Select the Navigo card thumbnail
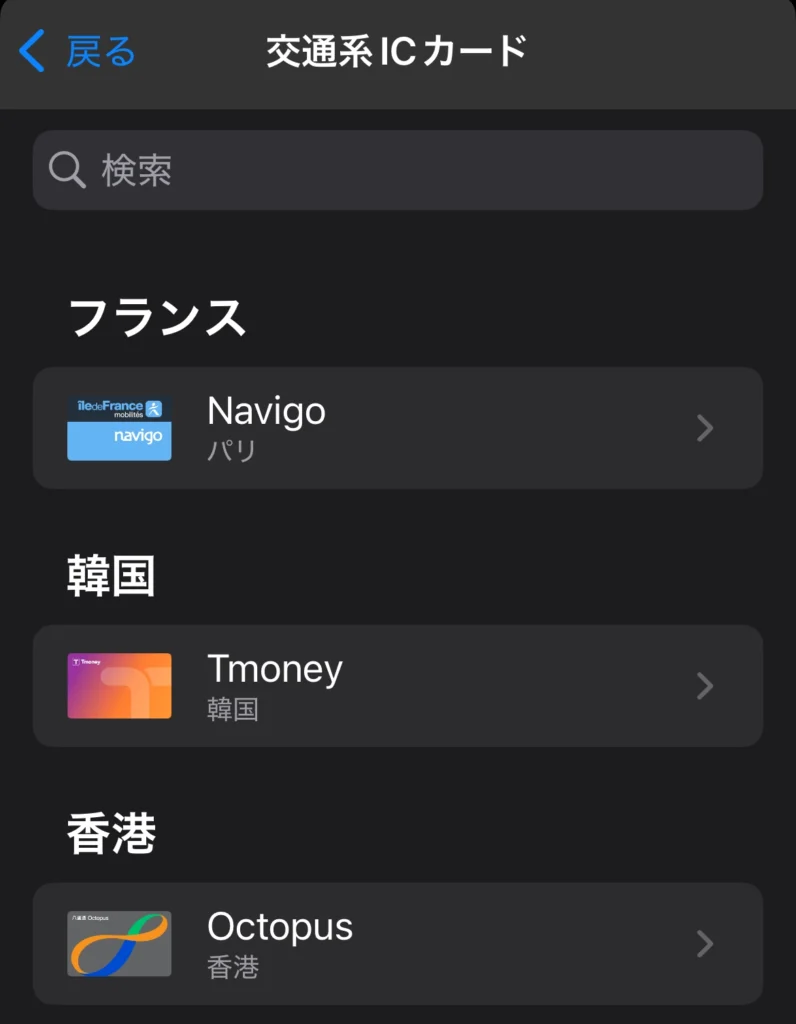 click(119, 427)
